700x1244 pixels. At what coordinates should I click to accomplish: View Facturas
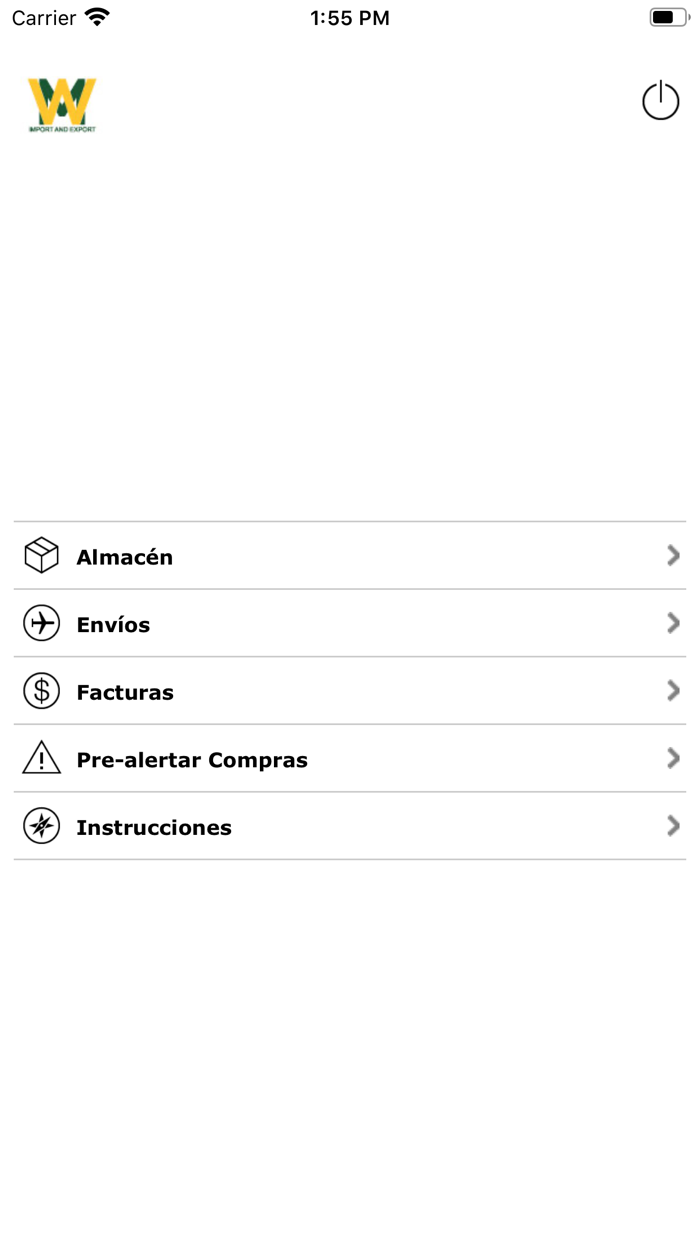350,692
